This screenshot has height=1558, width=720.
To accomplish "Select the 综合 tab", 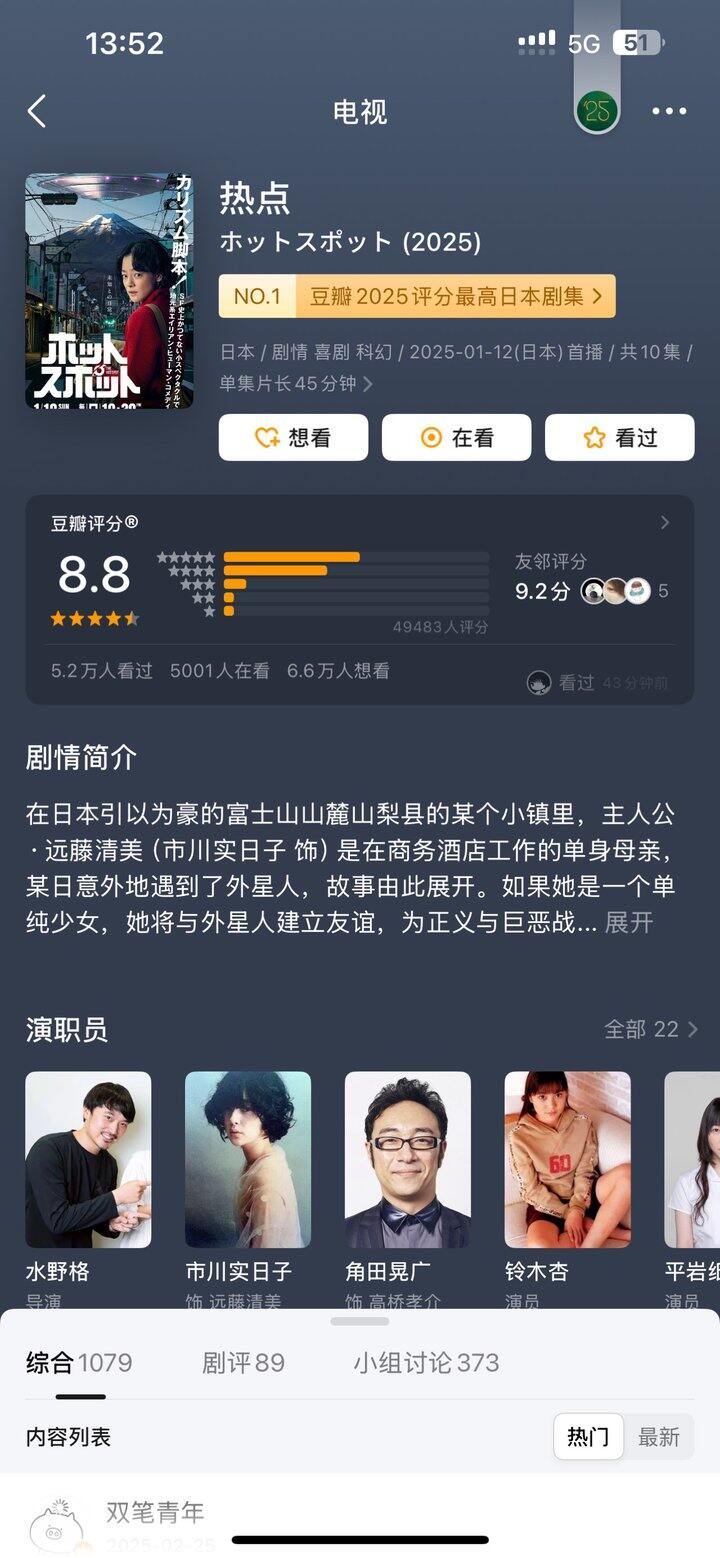I will click(79, 1362).
